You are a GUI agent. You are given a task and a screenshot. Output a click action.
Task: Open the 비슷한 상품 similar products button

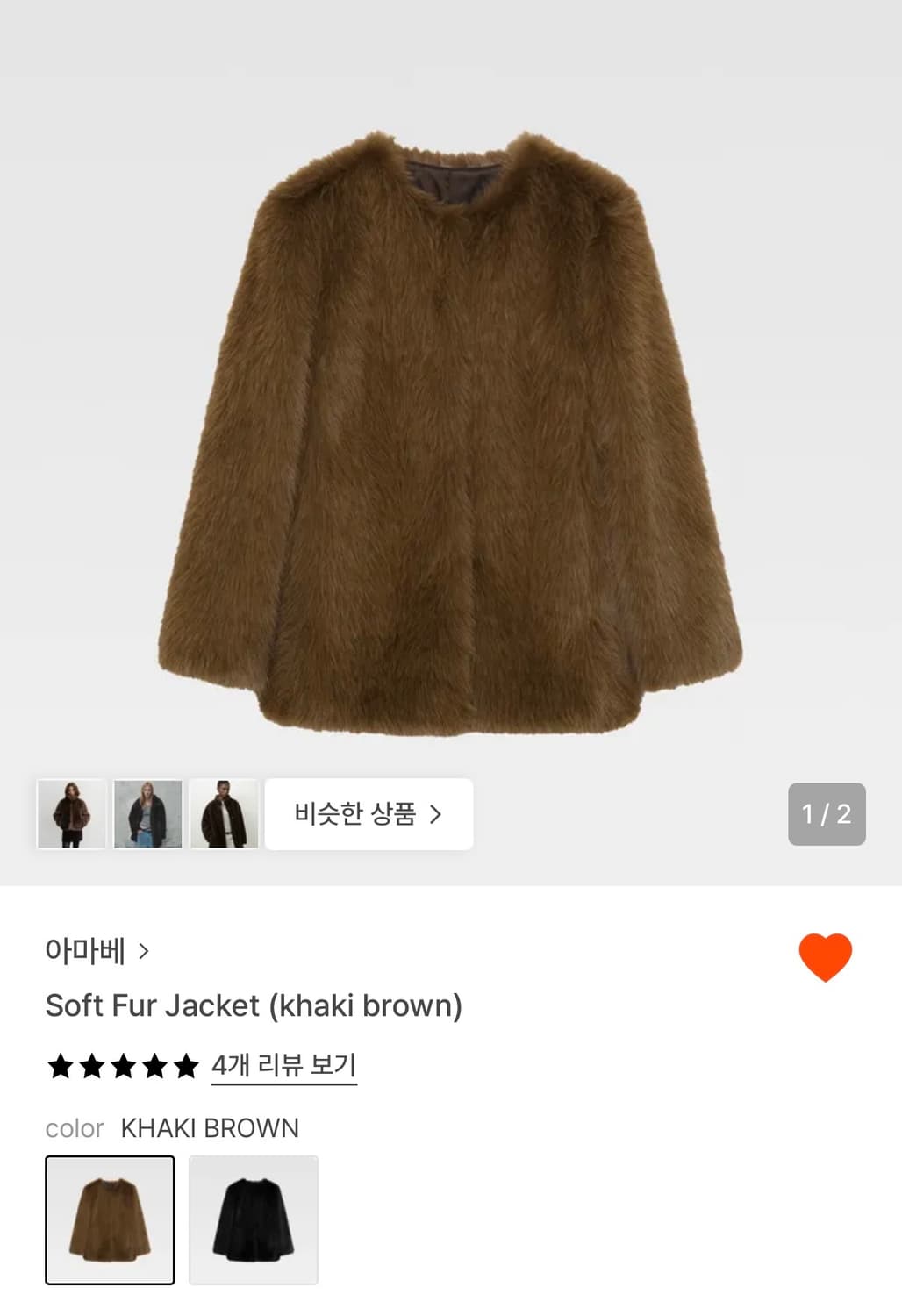[369, 814]
